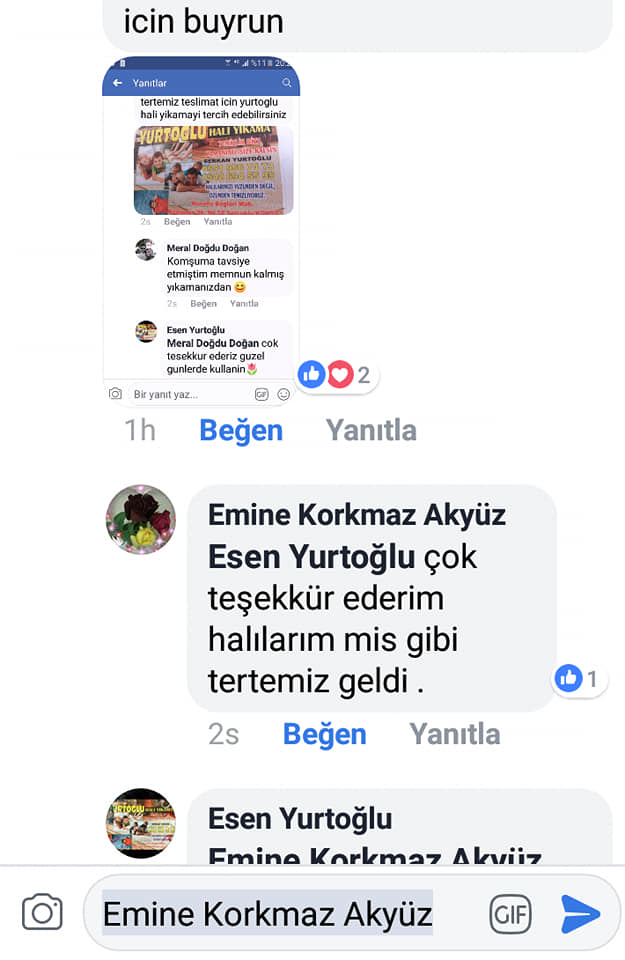625x960 pixels.
Task: View reactions on the image comment
Action: tap(338, 375)
